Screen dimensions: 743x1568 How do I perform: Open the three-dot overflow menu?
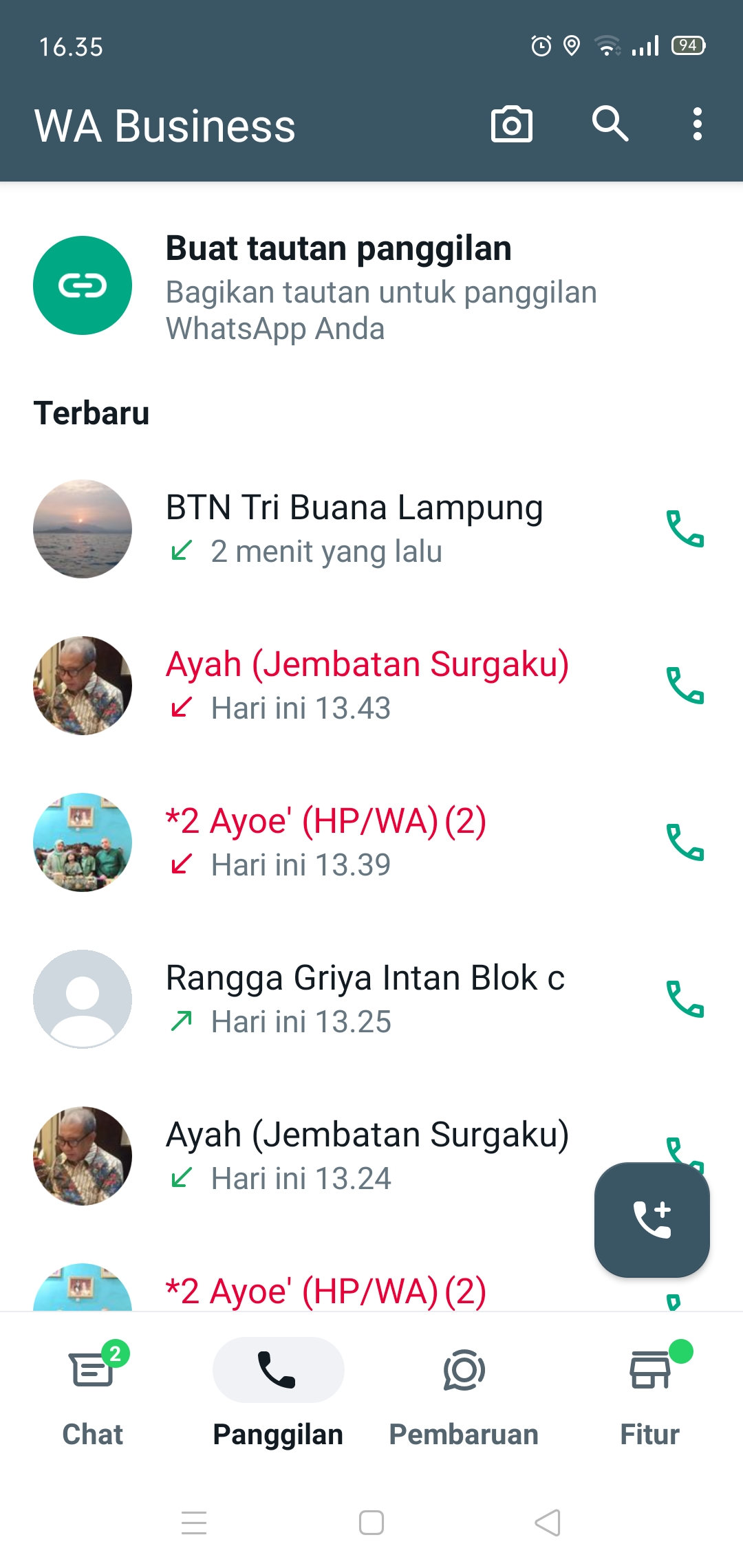[697, 124]
